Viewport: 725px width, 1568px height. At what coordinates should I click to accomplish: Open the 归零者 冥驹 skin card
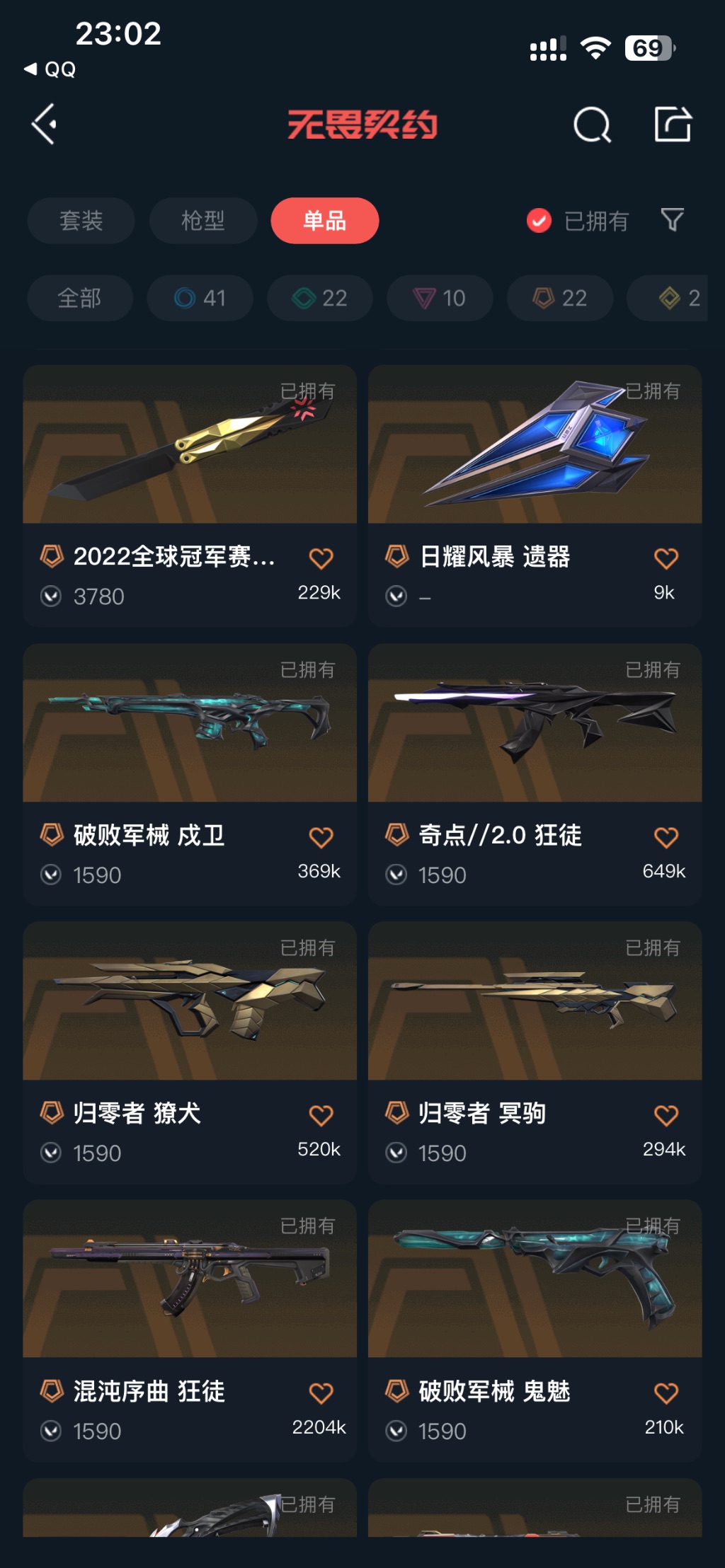coord(535,1002)
